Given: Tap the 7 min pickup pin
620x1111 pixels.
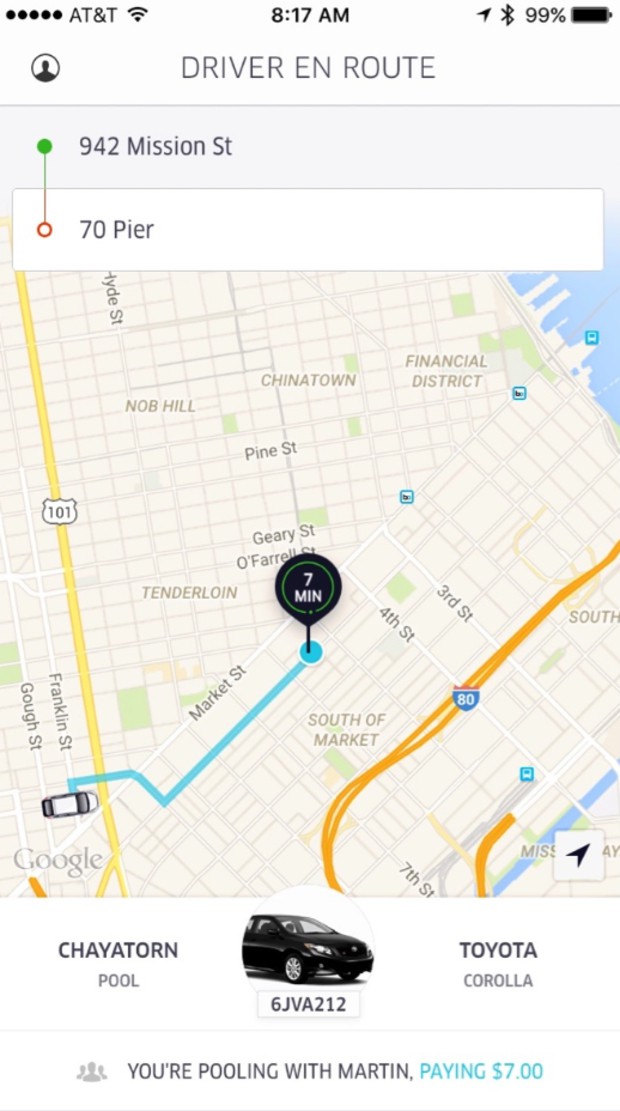Looking at the screenshot, I should [309, 590].
